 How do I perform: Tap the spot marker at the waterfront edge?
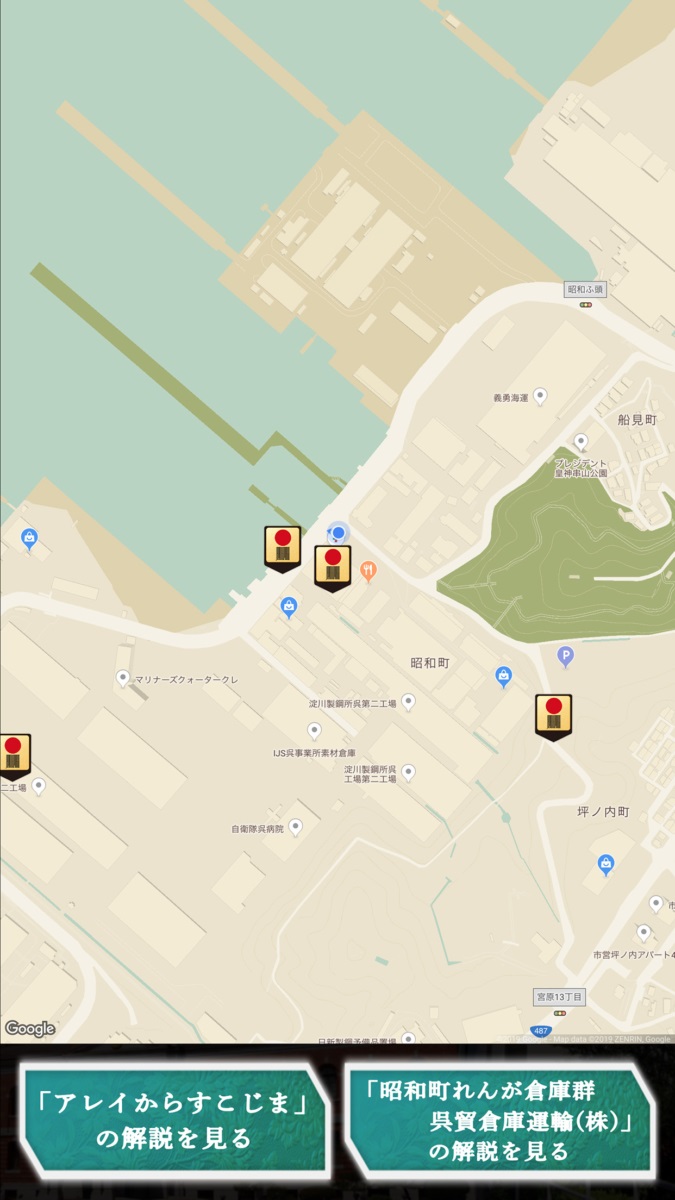(x=282, y=548)
